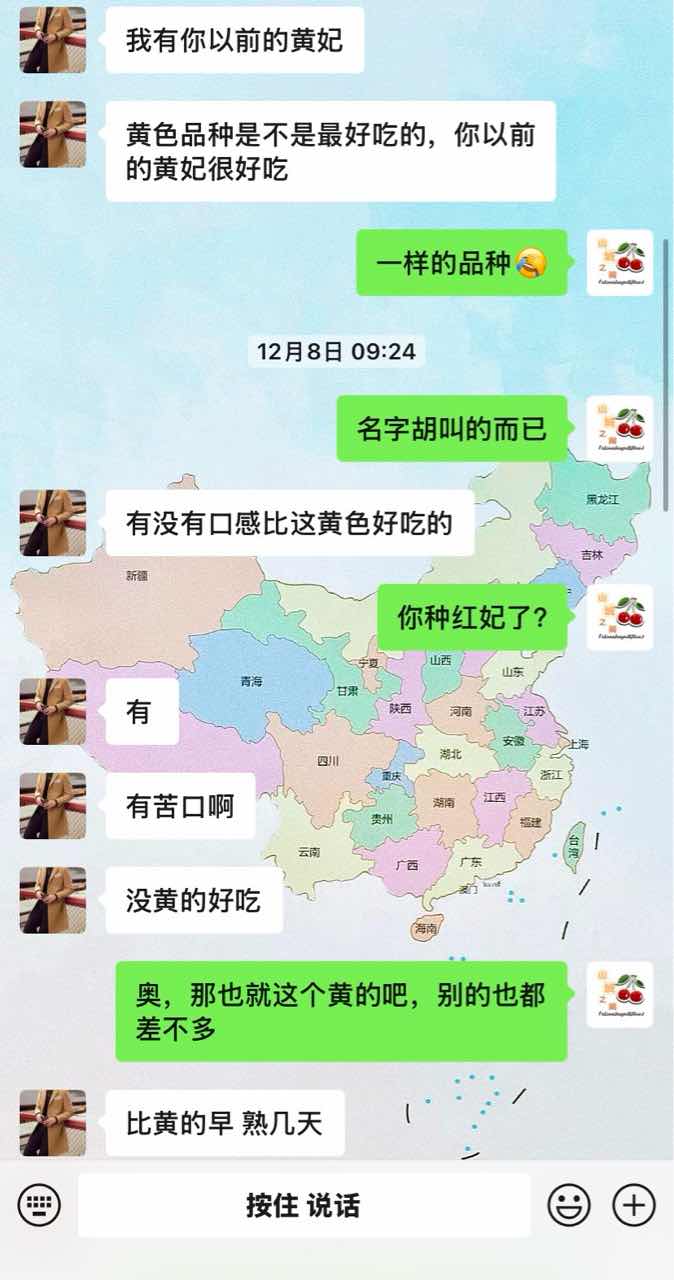Viewport: 674px width, 1280px height.
Task: Tap the 按住 说话 hold-to-talk button
Action: coord(303,1205)
